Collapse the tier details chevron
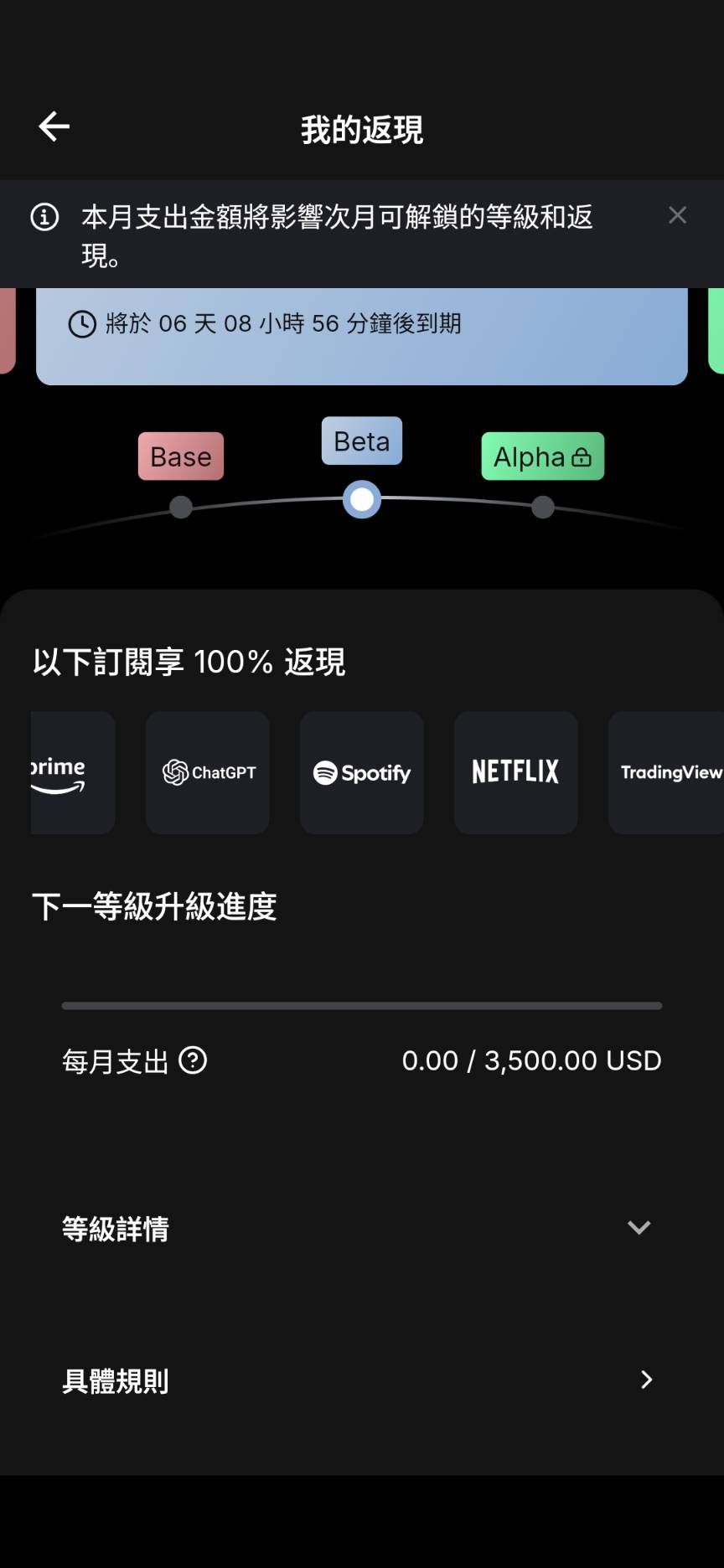724x1568 pixels. point(639,1228)
